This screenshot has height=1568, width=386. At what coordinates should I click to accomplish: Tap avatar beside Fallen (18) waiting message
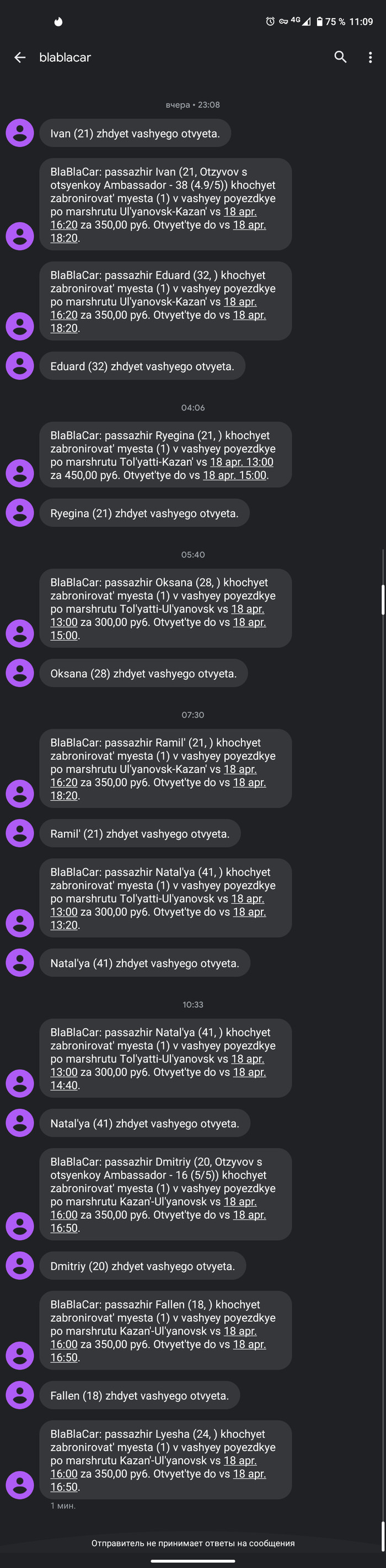[x=20, y=1395]
